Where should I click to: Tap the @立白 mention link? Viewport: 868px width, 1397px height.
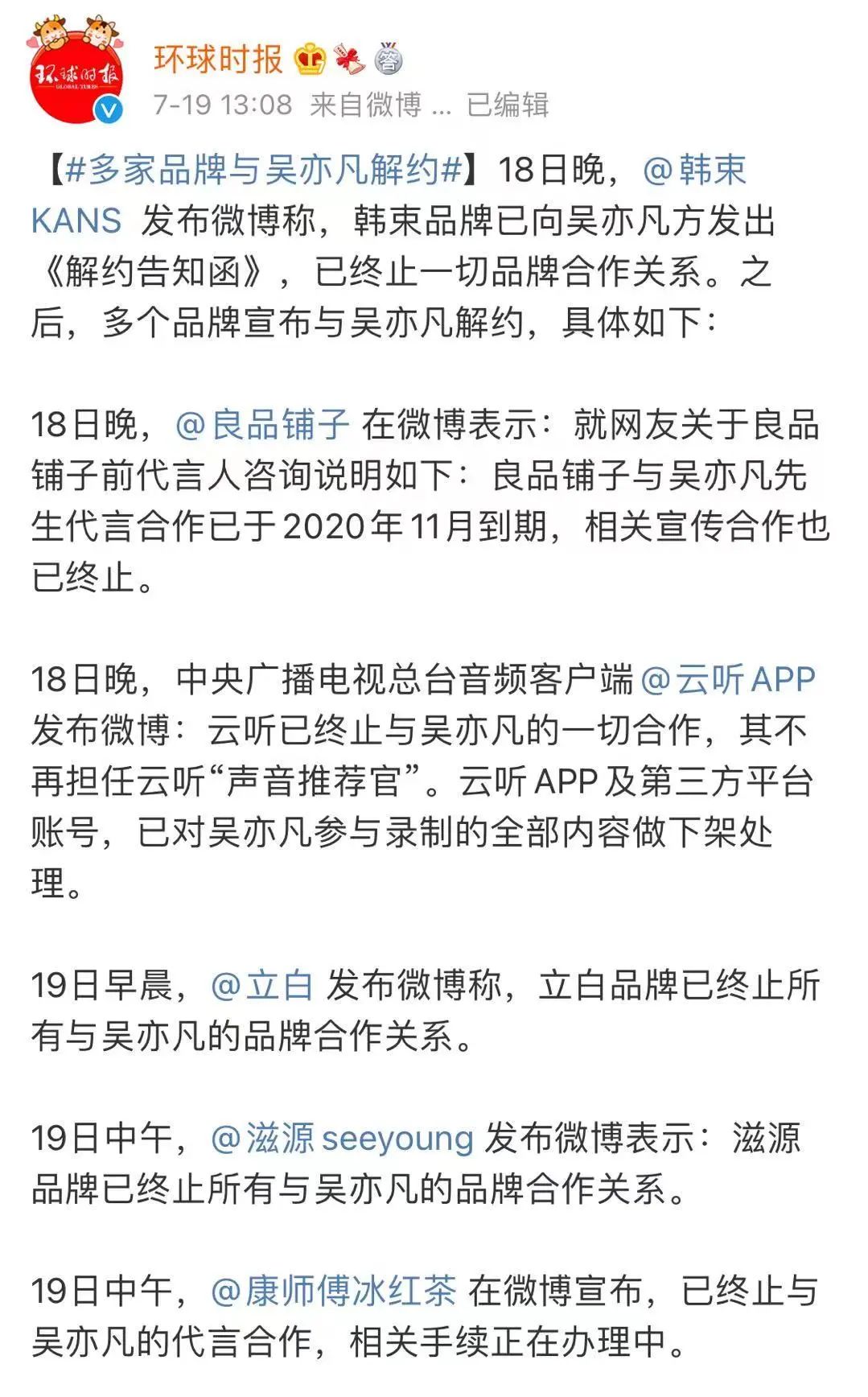[x=262, y=986]
